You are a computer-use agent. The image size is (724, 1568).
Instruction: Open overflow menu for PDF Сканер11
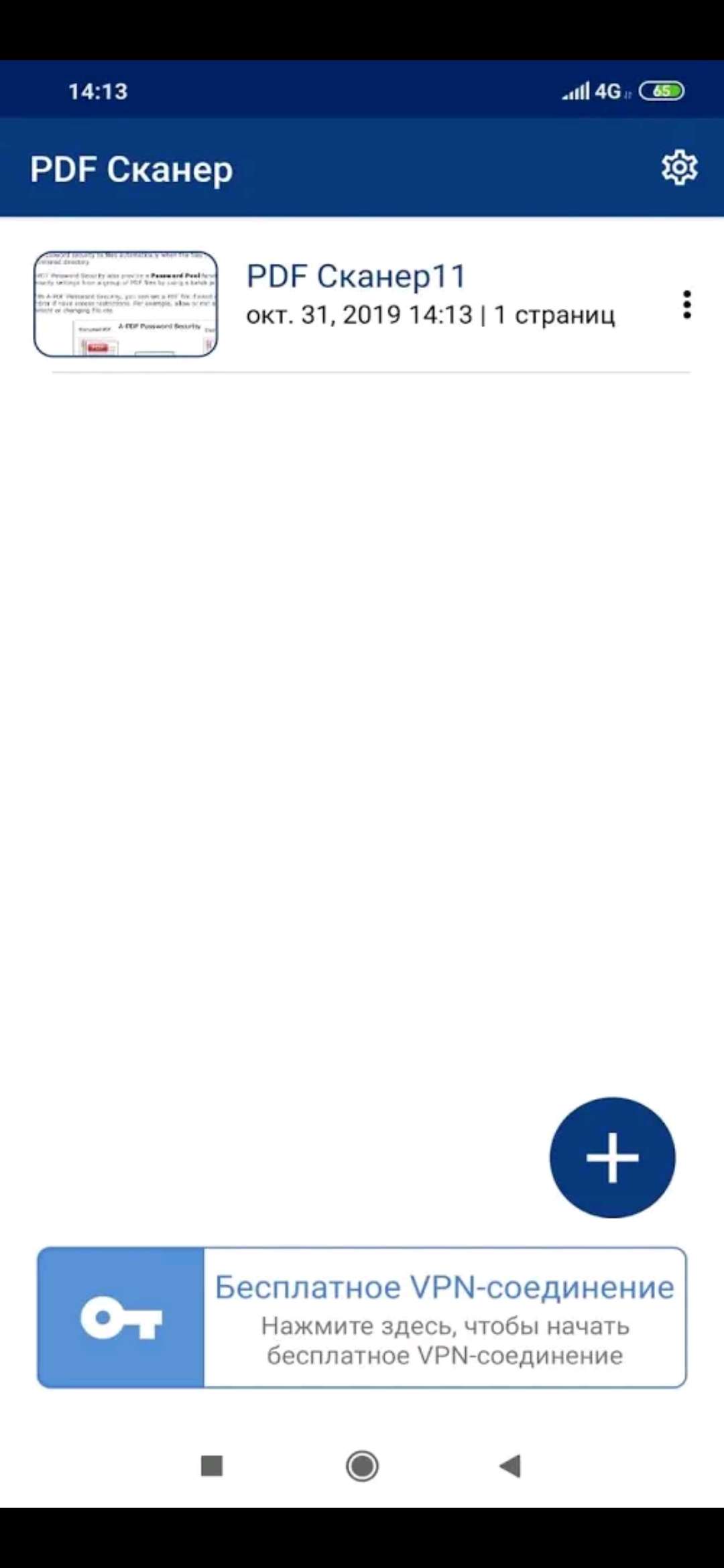click(686, 305)
